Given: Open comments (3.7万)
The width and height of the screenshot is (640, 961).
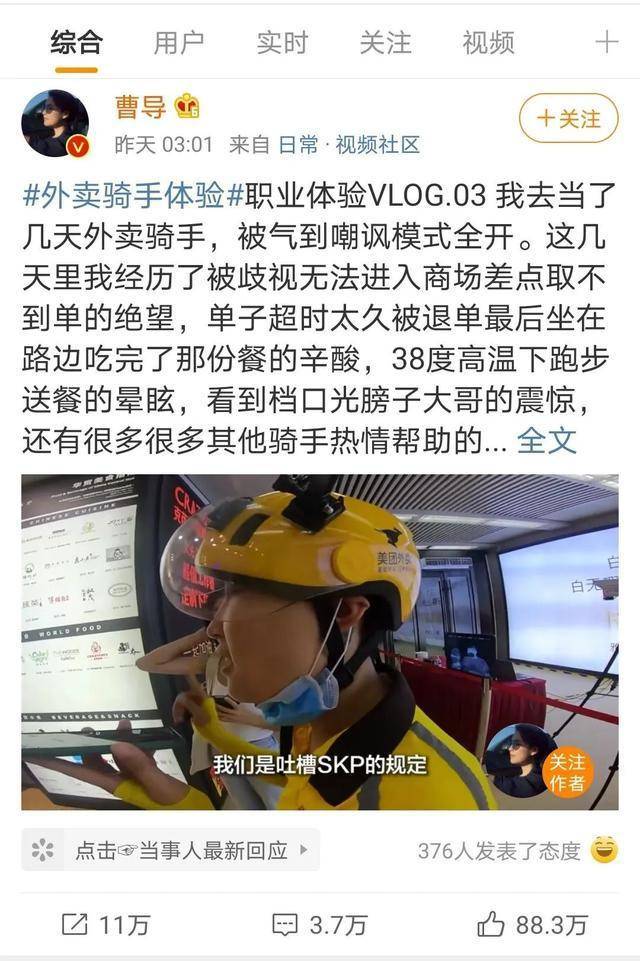Looking at the screenshot, I should point(320,925).
